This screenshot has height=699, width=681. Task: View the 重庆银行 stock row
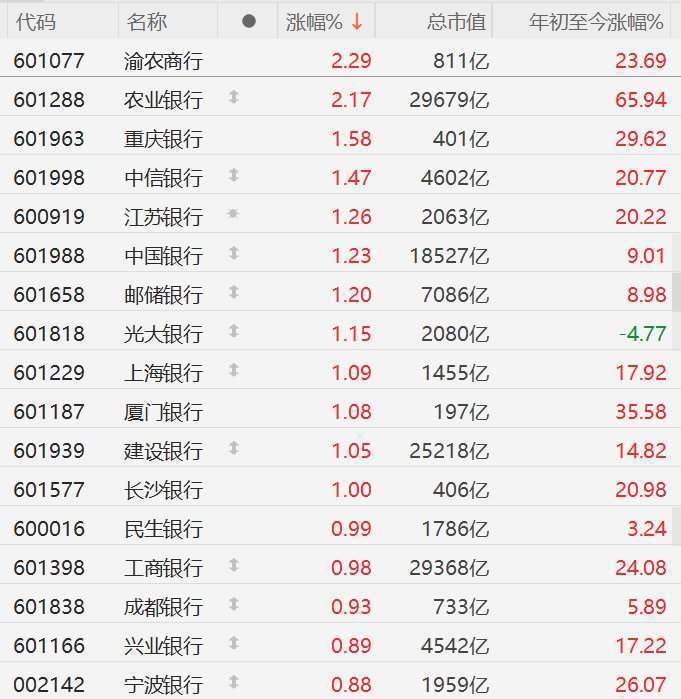click(x=163, y=139)
